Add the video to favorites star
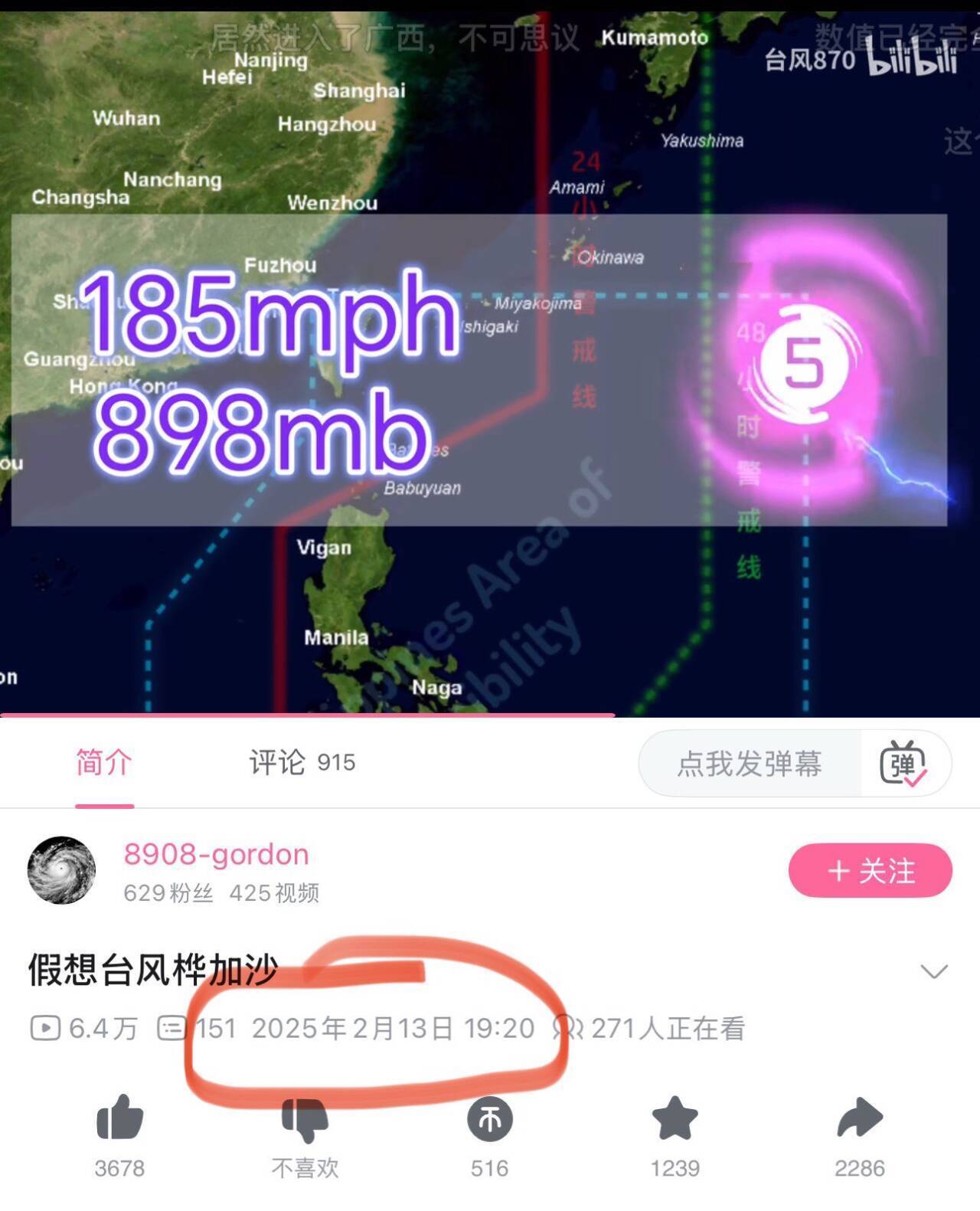 [x=675, y=1119]
